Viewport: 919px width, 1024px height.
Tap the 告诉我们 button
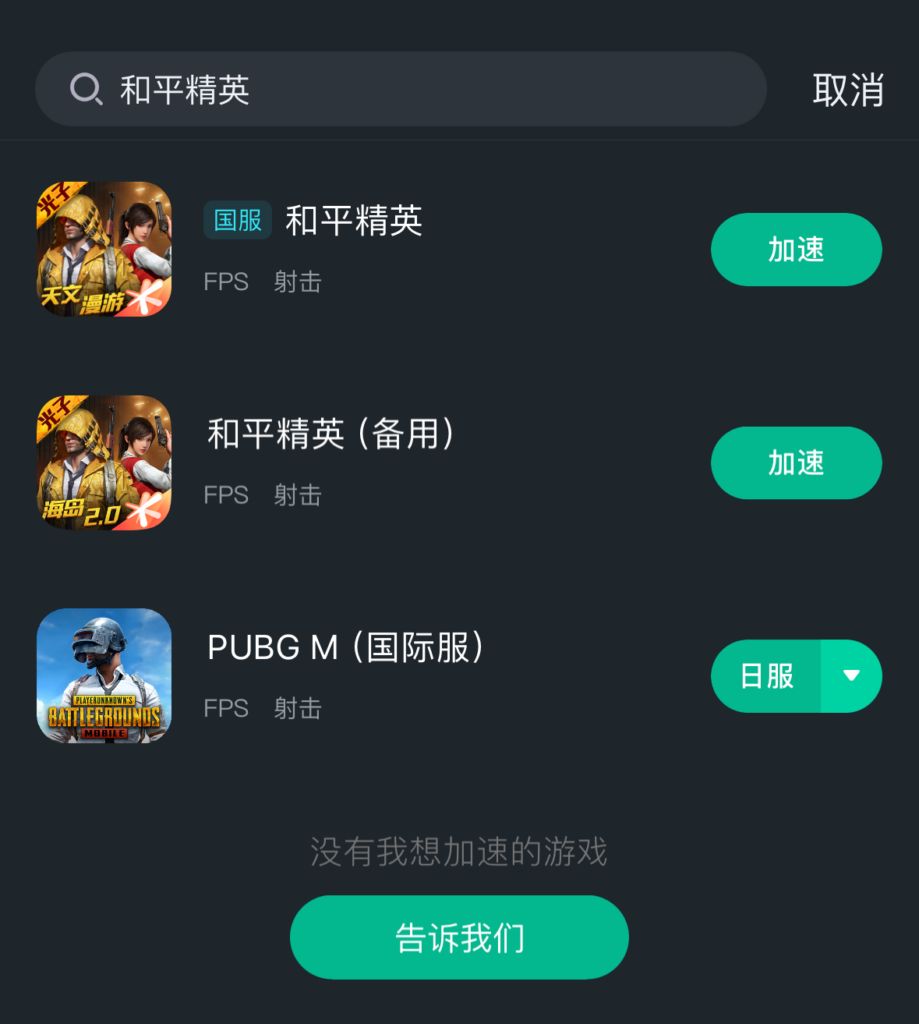click(x=459, y=937)
